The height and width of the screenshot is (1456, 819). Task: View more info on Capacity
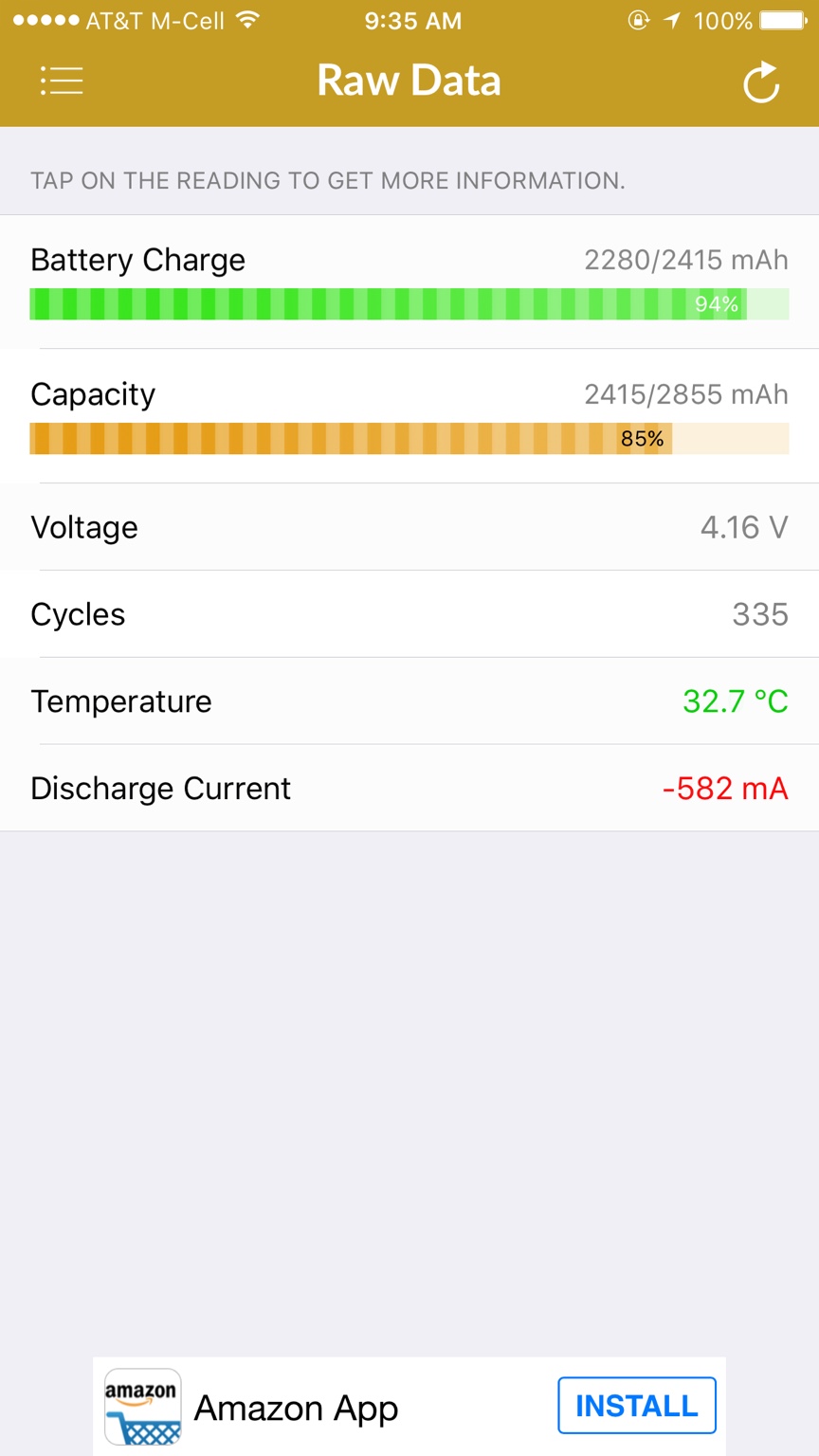pos(409,416)
